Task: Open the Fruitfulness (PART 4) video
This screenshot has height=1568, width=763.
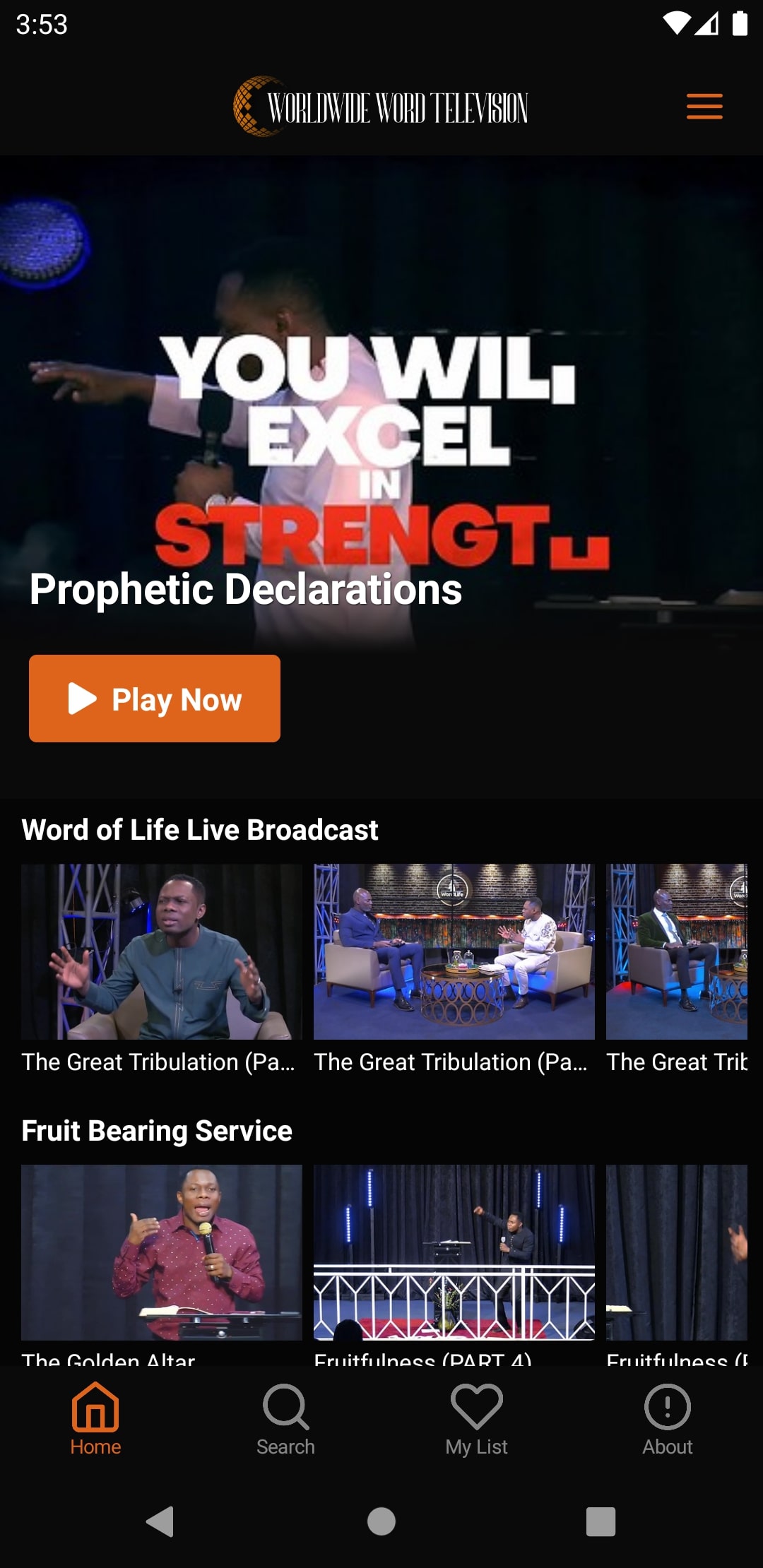Action: (454, 1252)
